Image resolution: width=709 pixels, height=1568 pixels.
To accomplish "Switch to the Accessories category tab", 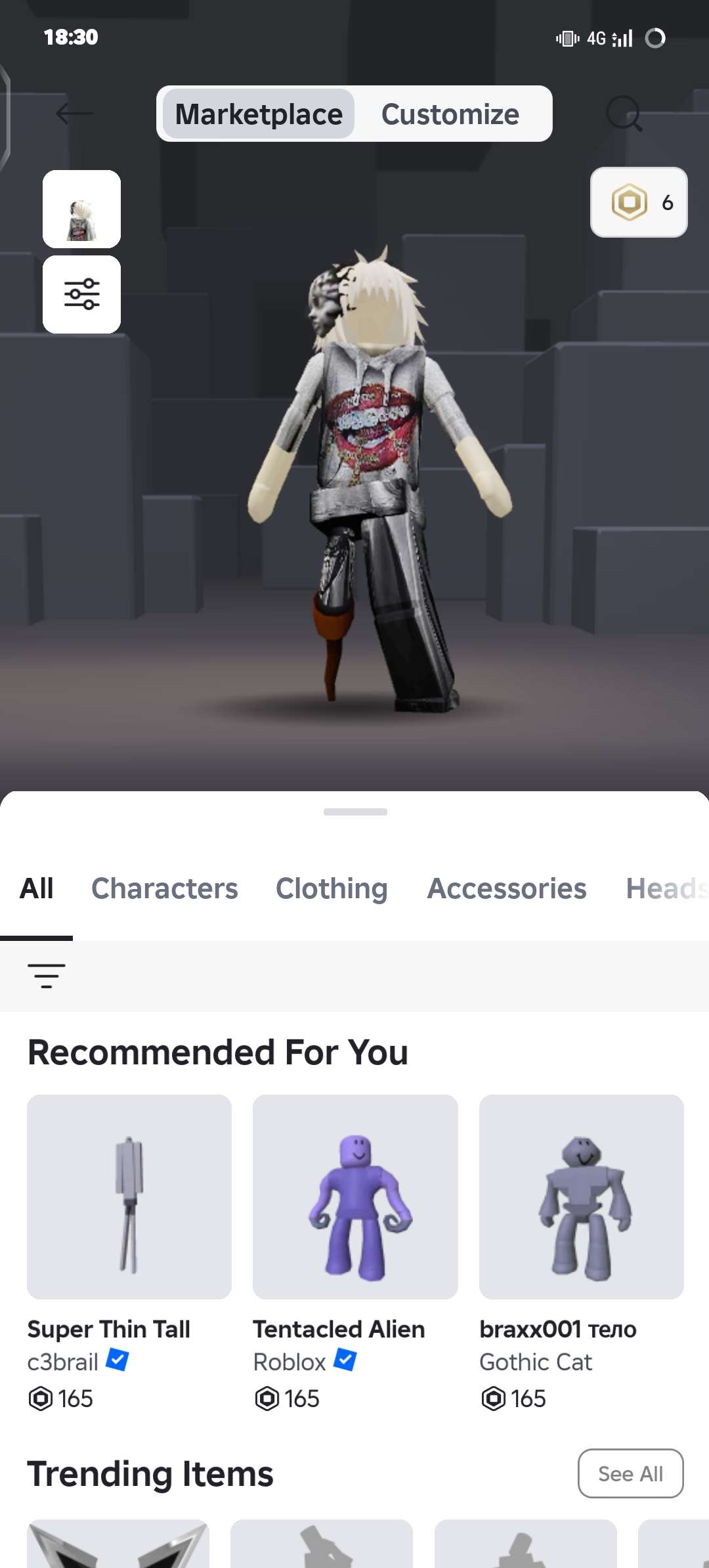I will tap(506, 888).
